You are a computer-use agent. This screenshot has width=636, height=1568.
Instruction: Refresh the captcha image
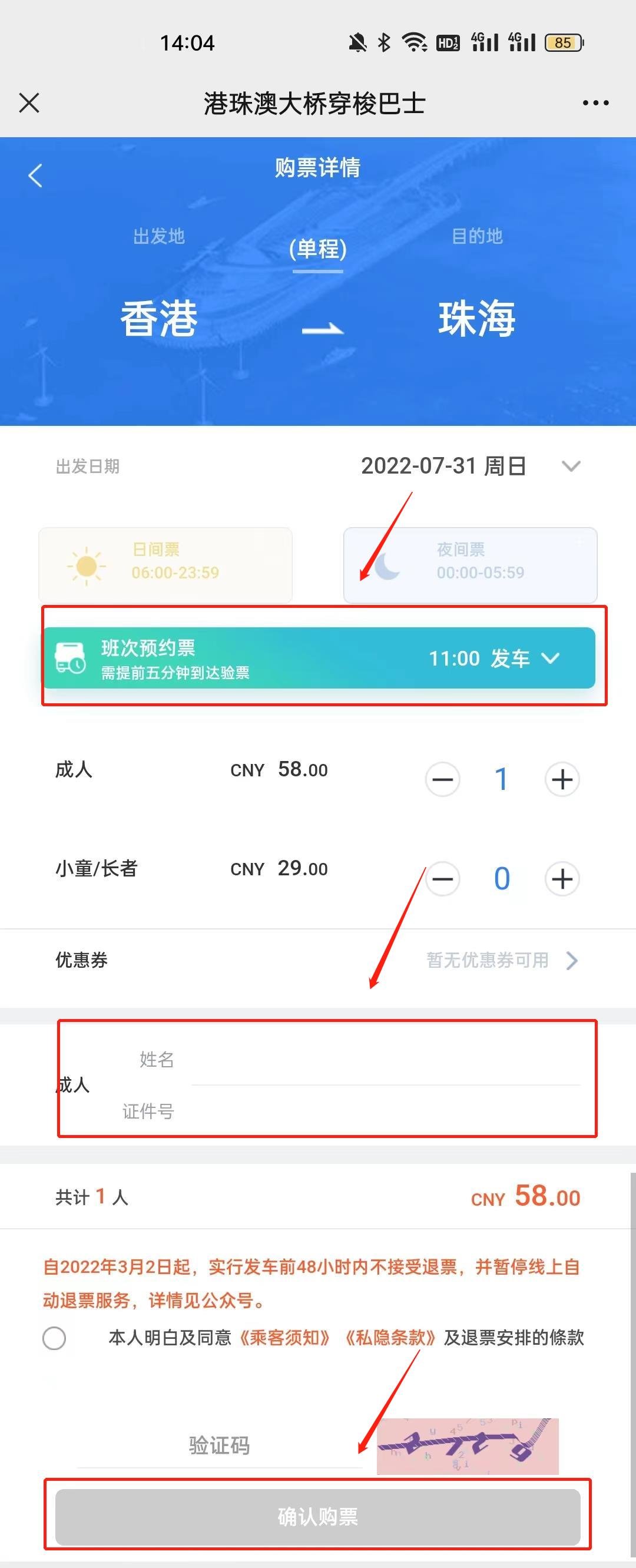468,1445
